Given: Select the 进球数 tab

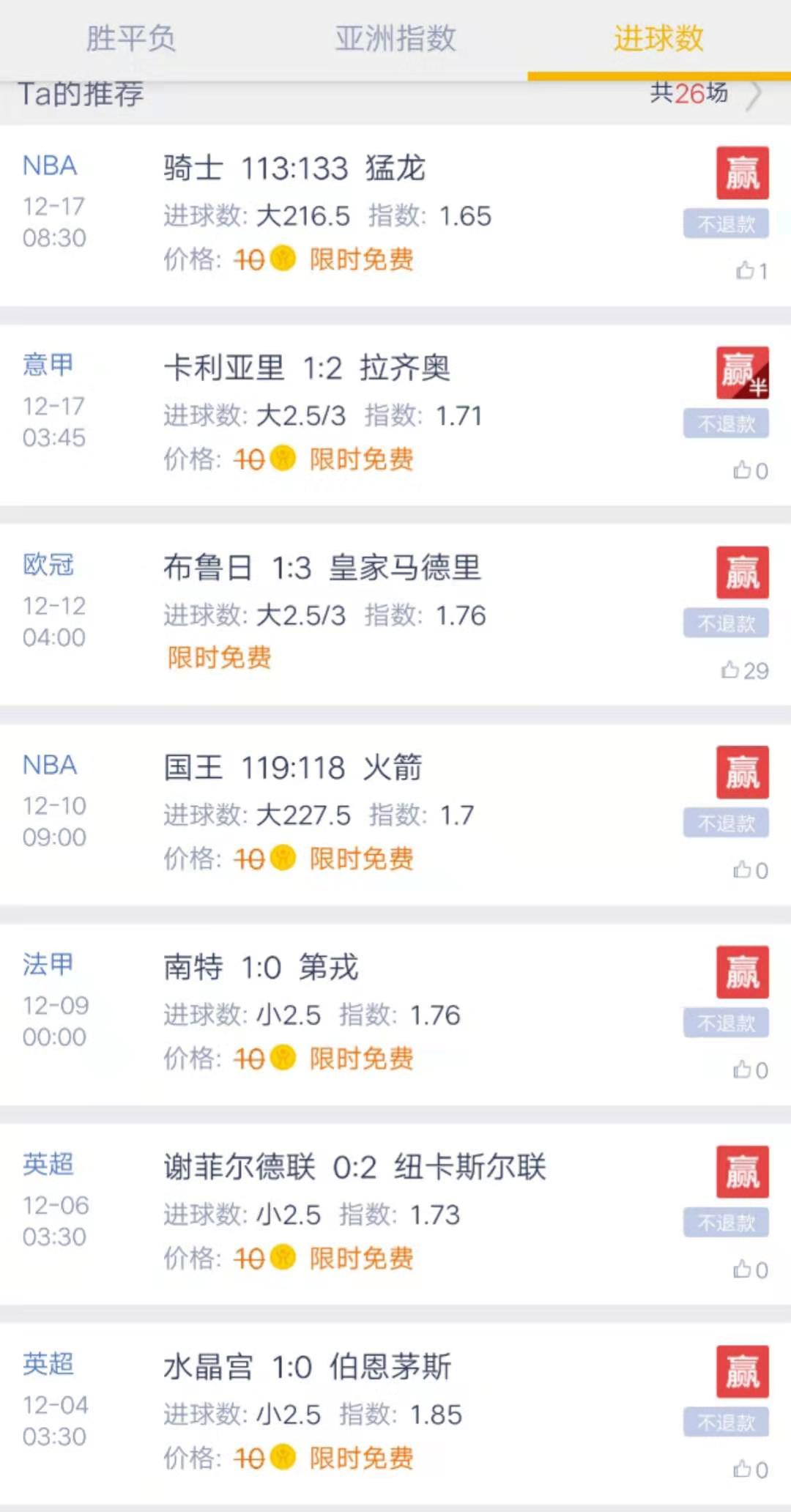Looking at the screenshot, I should [x=658, y=39].
